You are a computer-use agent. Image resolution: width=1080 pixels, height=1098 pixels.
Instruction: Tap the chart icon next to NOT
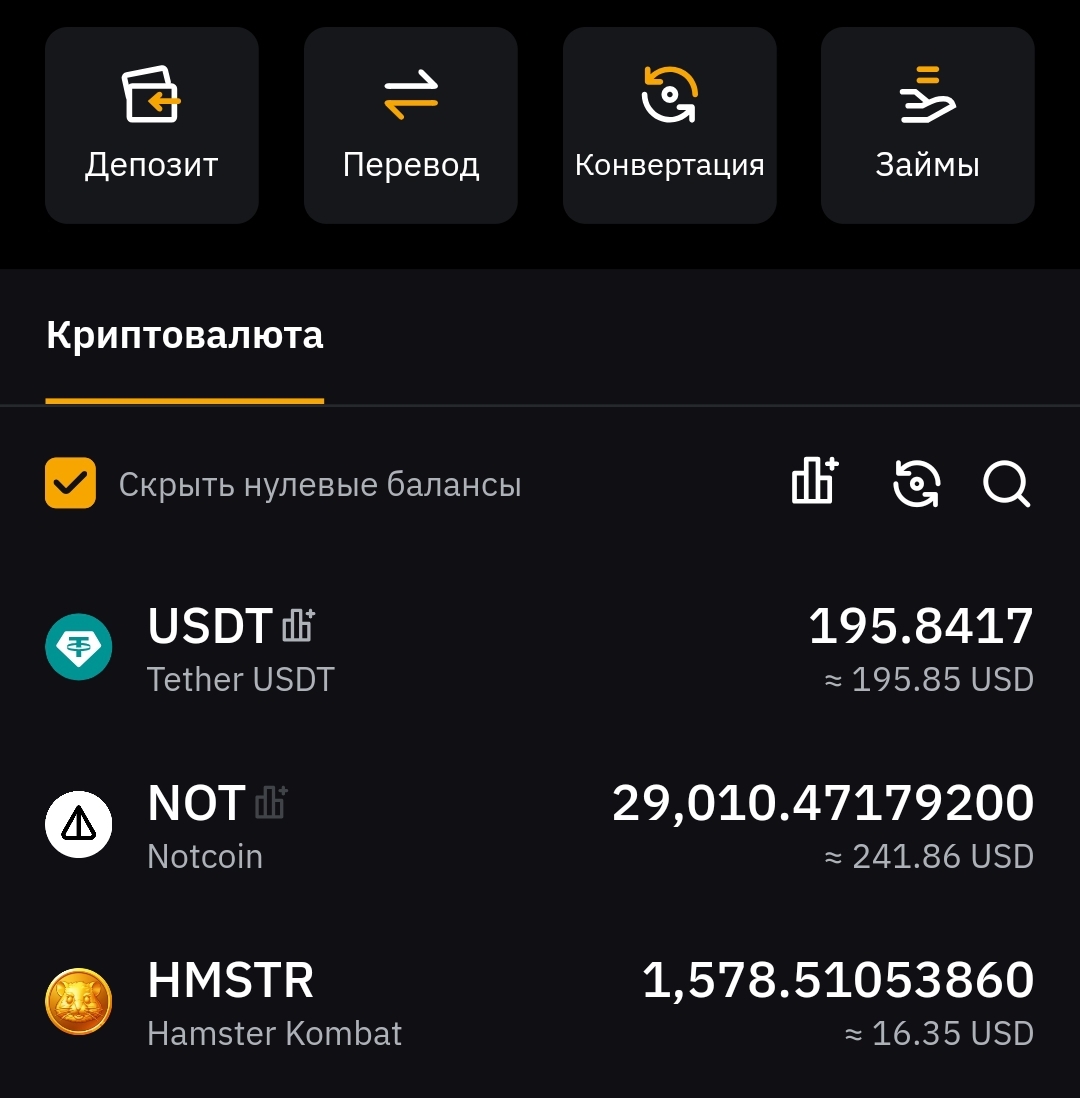coord(270,803)
